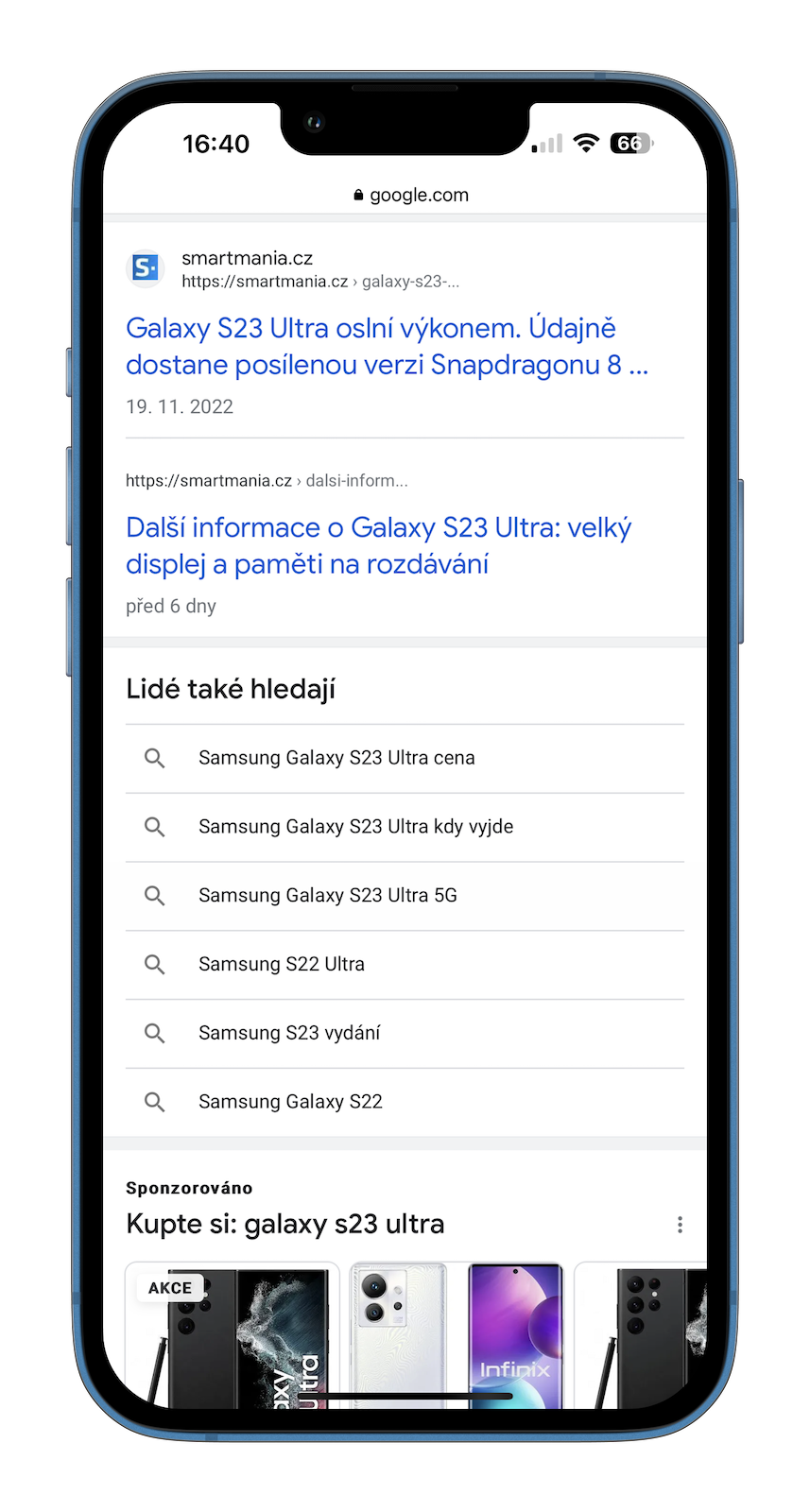The image size is (810, 1512).
Task: Tap the Samsung S22 Ultra related search
Action: point(405,964)
